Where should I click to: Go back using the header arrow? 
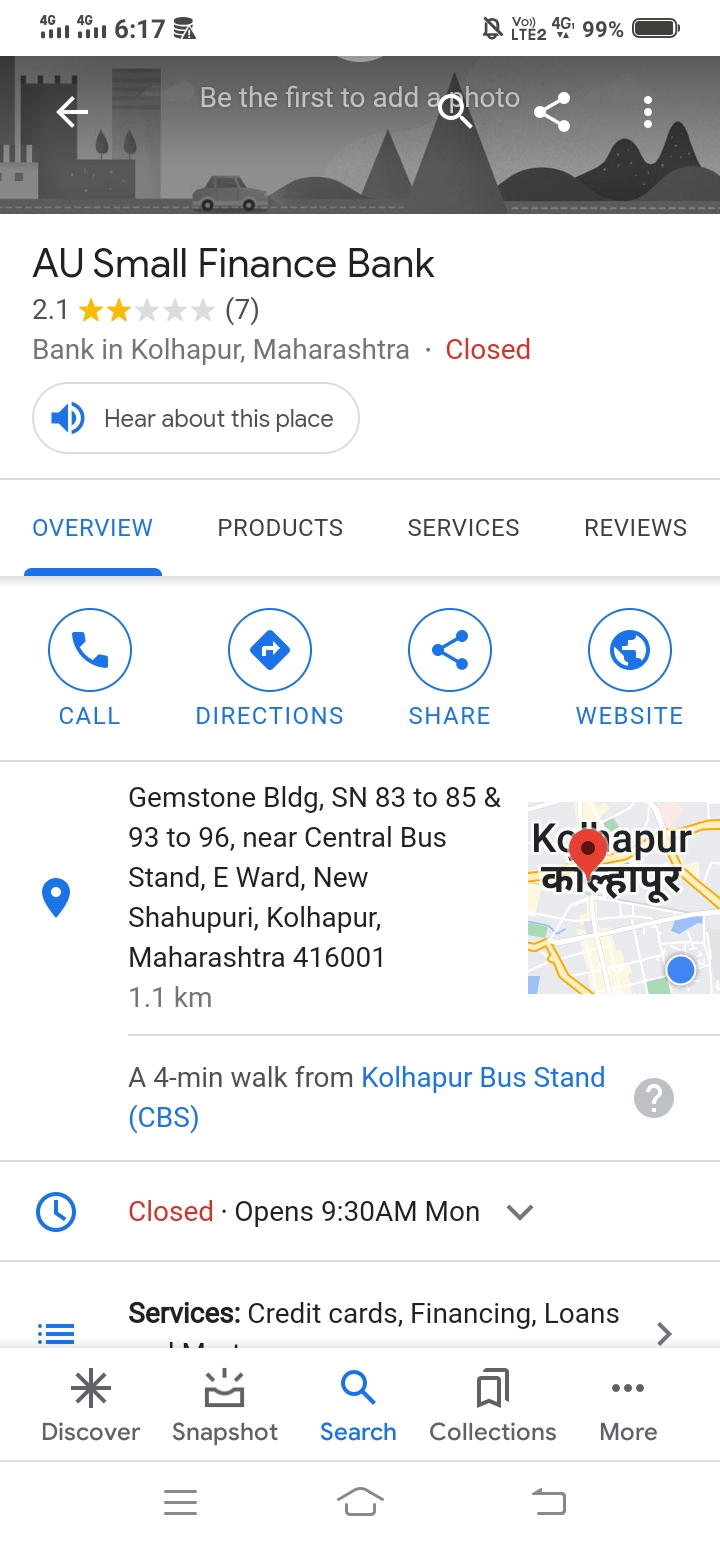pyautogui.click(x=72, y=112)
